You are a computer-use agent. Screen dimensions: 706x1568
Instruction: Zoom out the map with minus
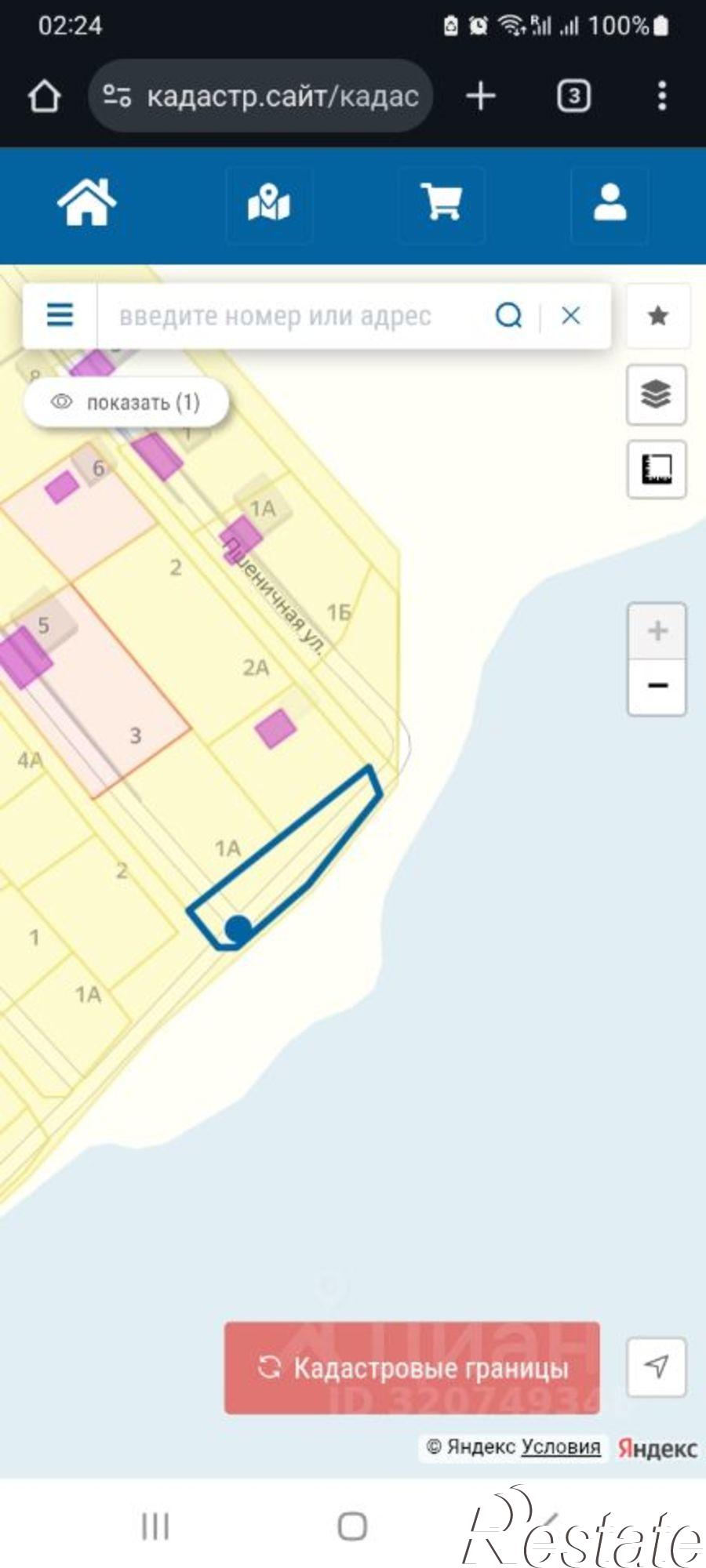[657, 686]
